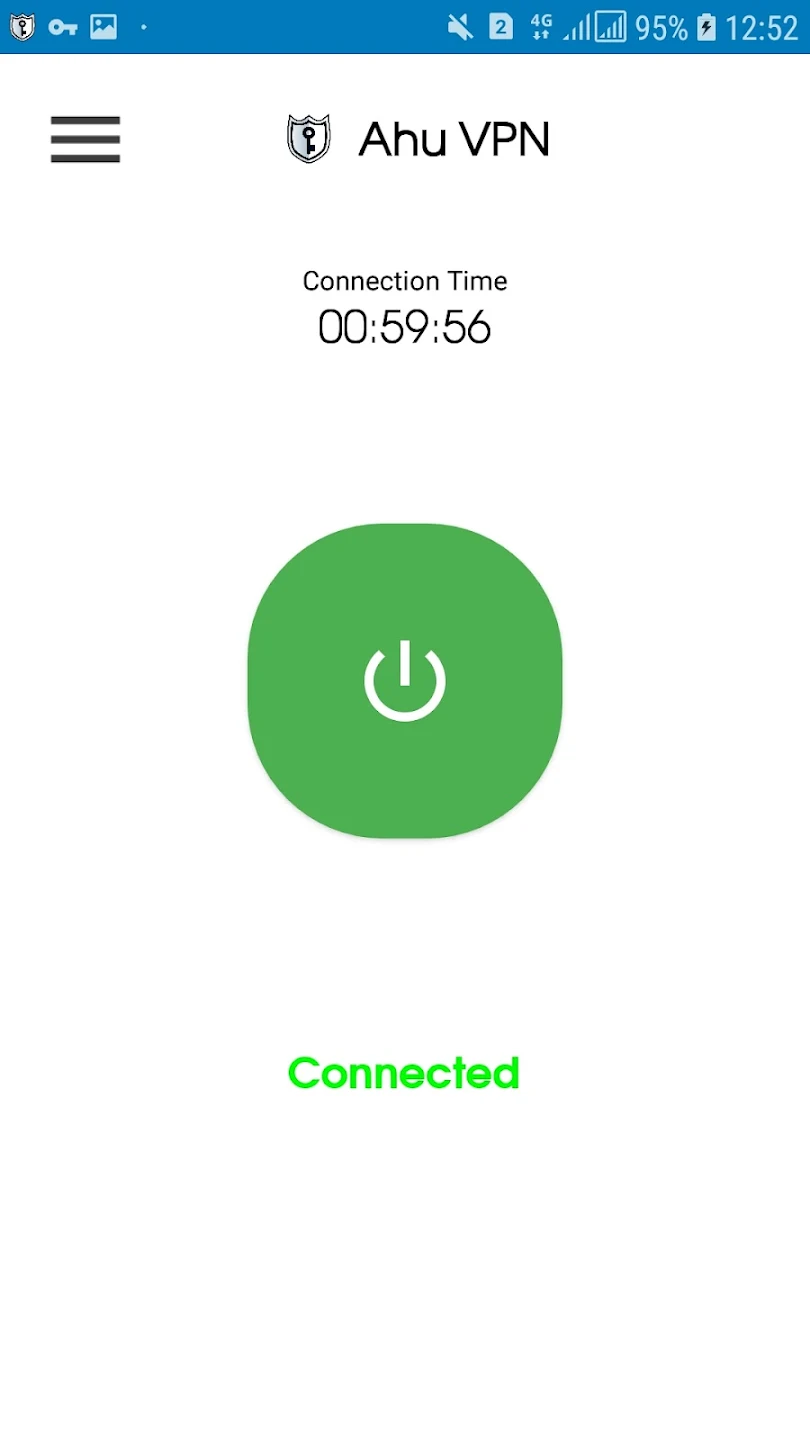Tap the charging battery icon

coord(708,27)
